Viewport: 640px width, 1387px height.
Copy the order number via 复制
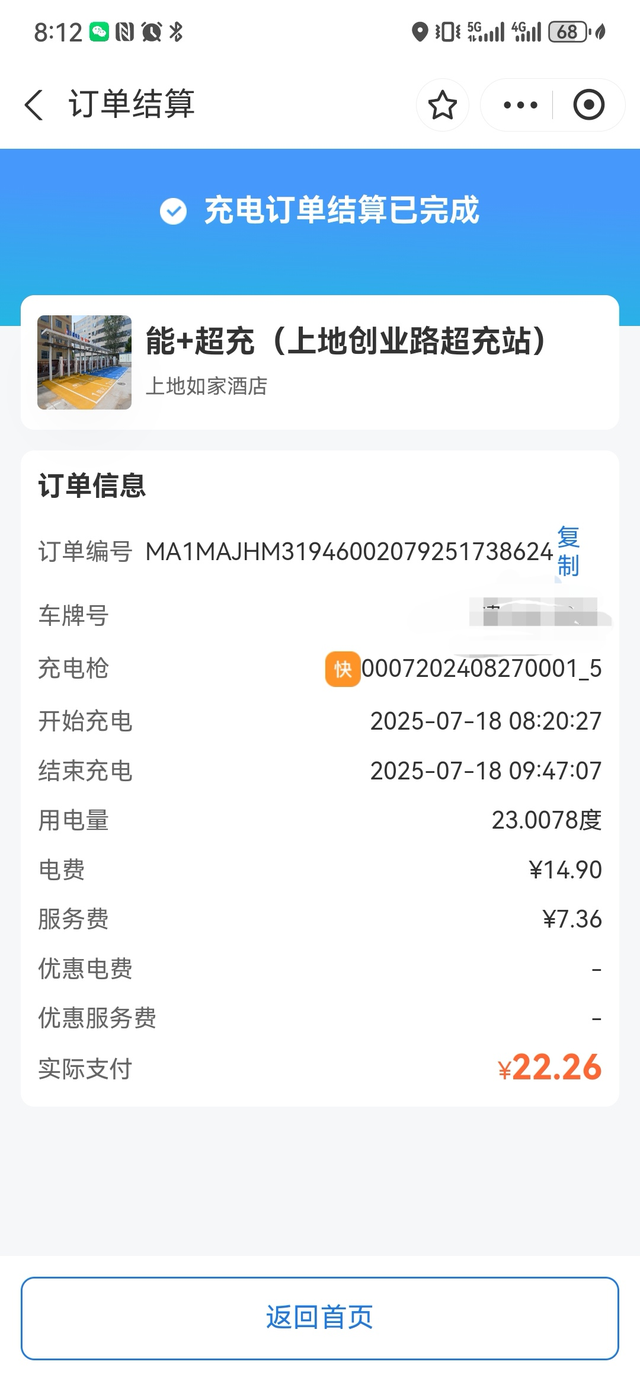point(568,551)
